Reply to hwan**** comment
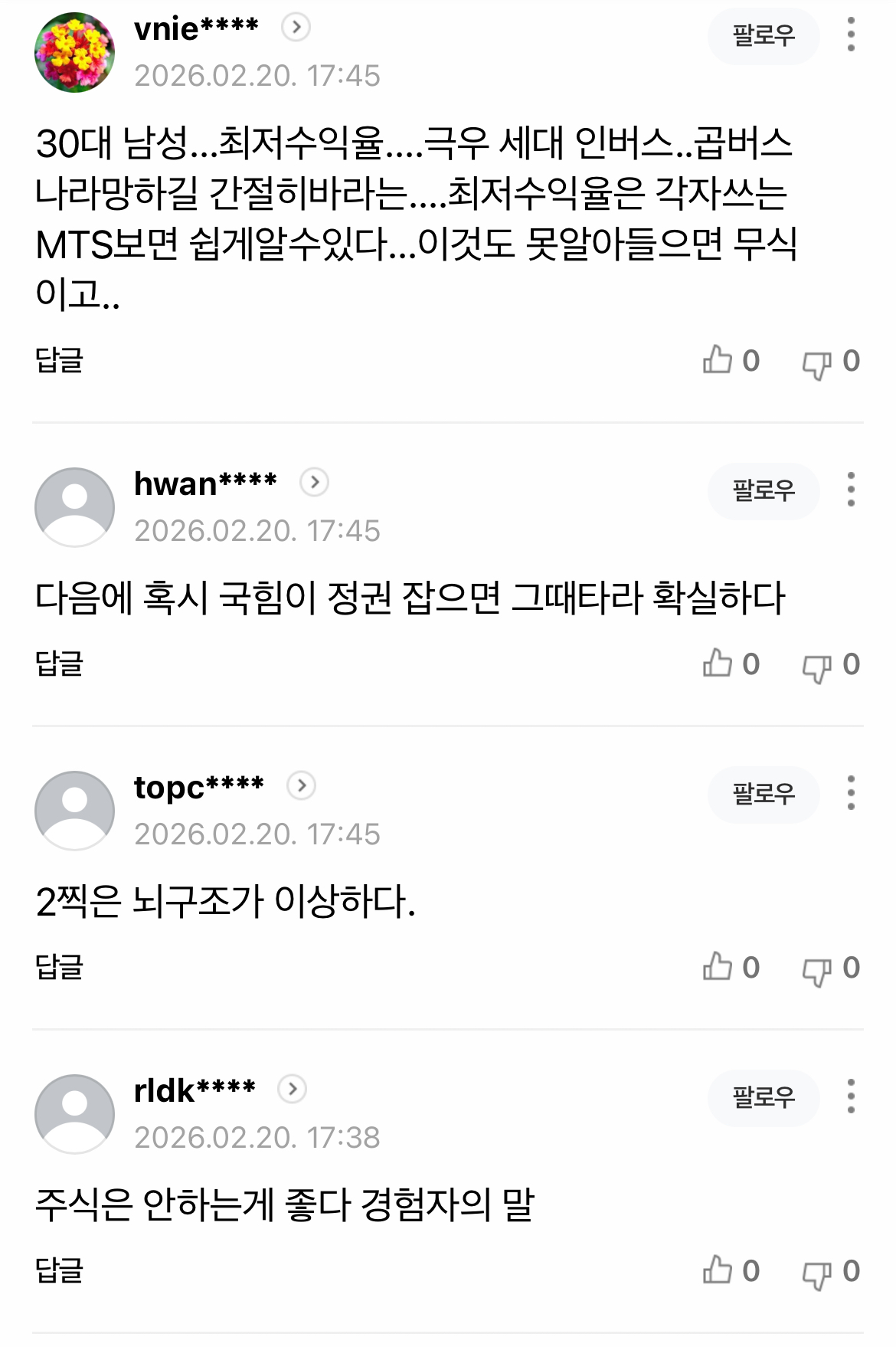Image resolution: width=896 pixels, height=1347 pixels. [59, 664]
